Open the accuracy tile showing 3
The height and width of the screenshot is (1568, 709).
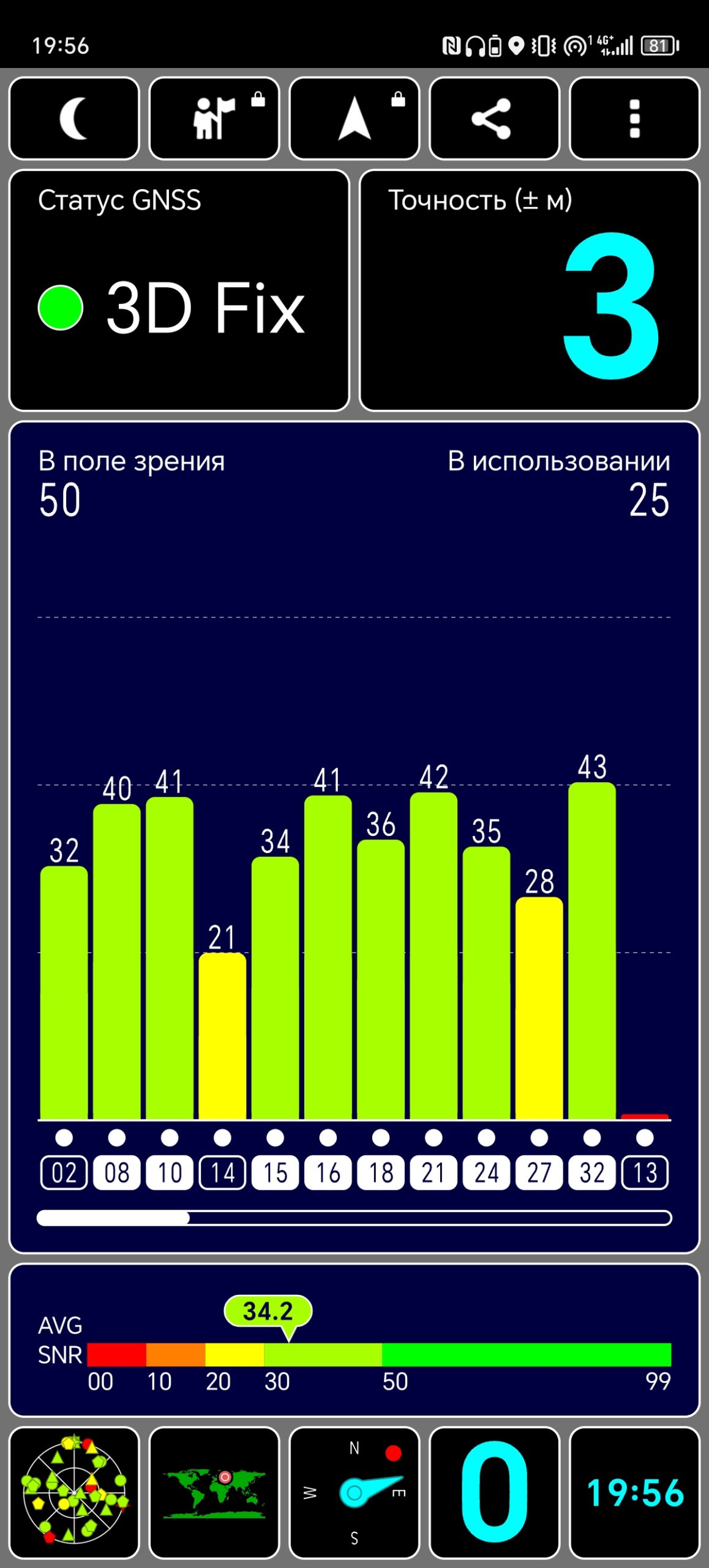tap(530, 290)
